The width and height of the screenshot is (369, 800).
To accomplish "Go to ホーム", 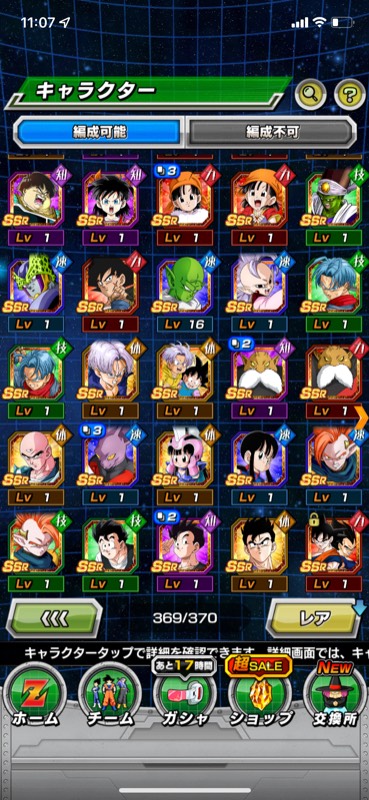I will click(35, 697).
